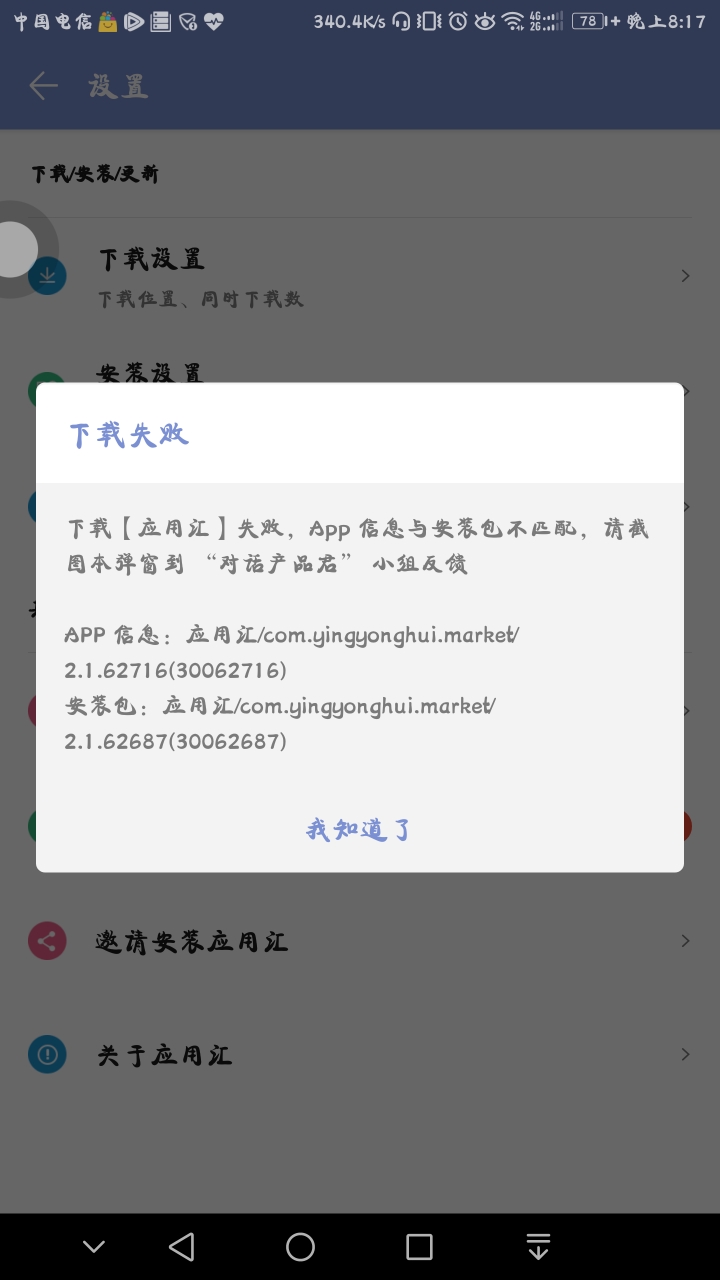720x1280 pixels.
Task: Dismiss the dialog with 我知道了
Action: tap(359, 829)
